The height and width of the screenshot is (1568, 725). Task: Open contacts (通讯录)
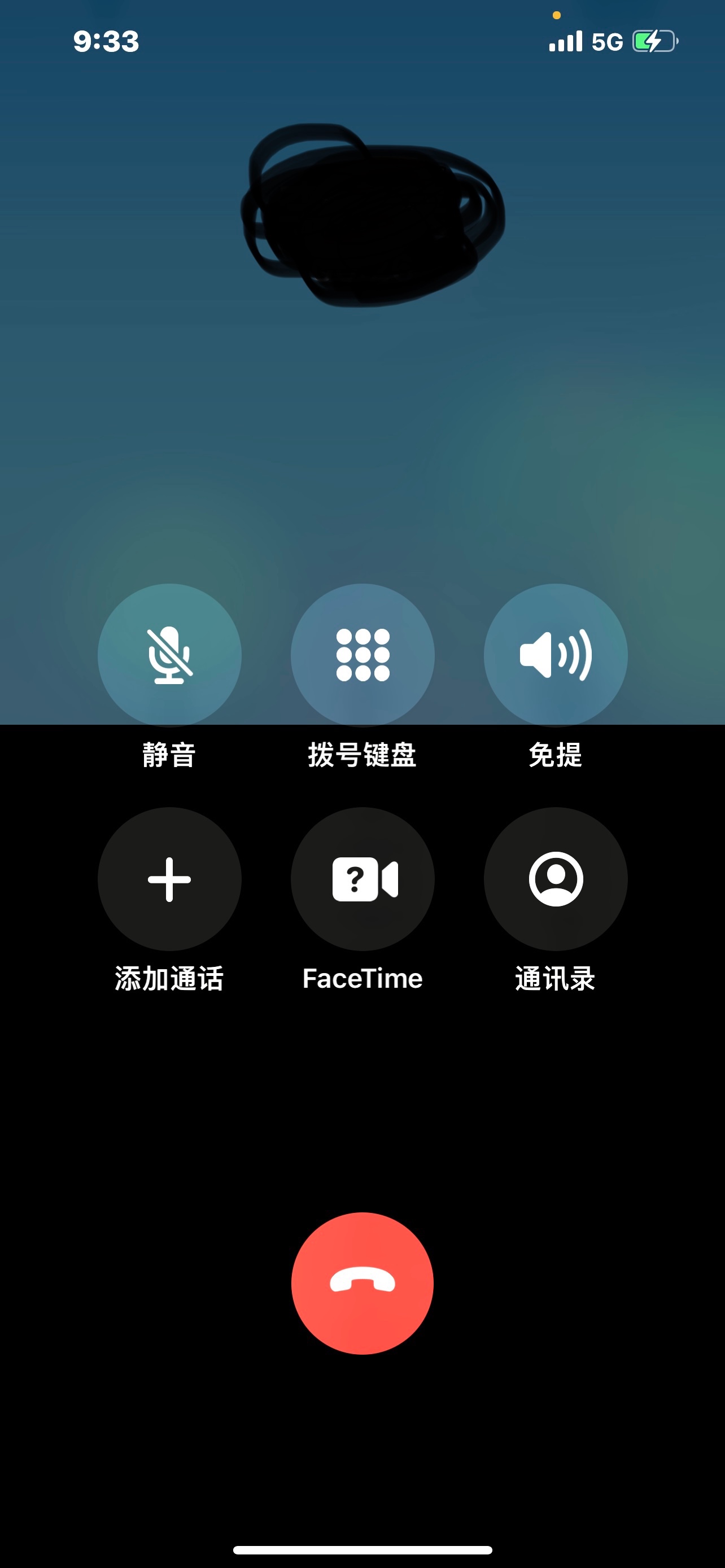coord(555,878)
